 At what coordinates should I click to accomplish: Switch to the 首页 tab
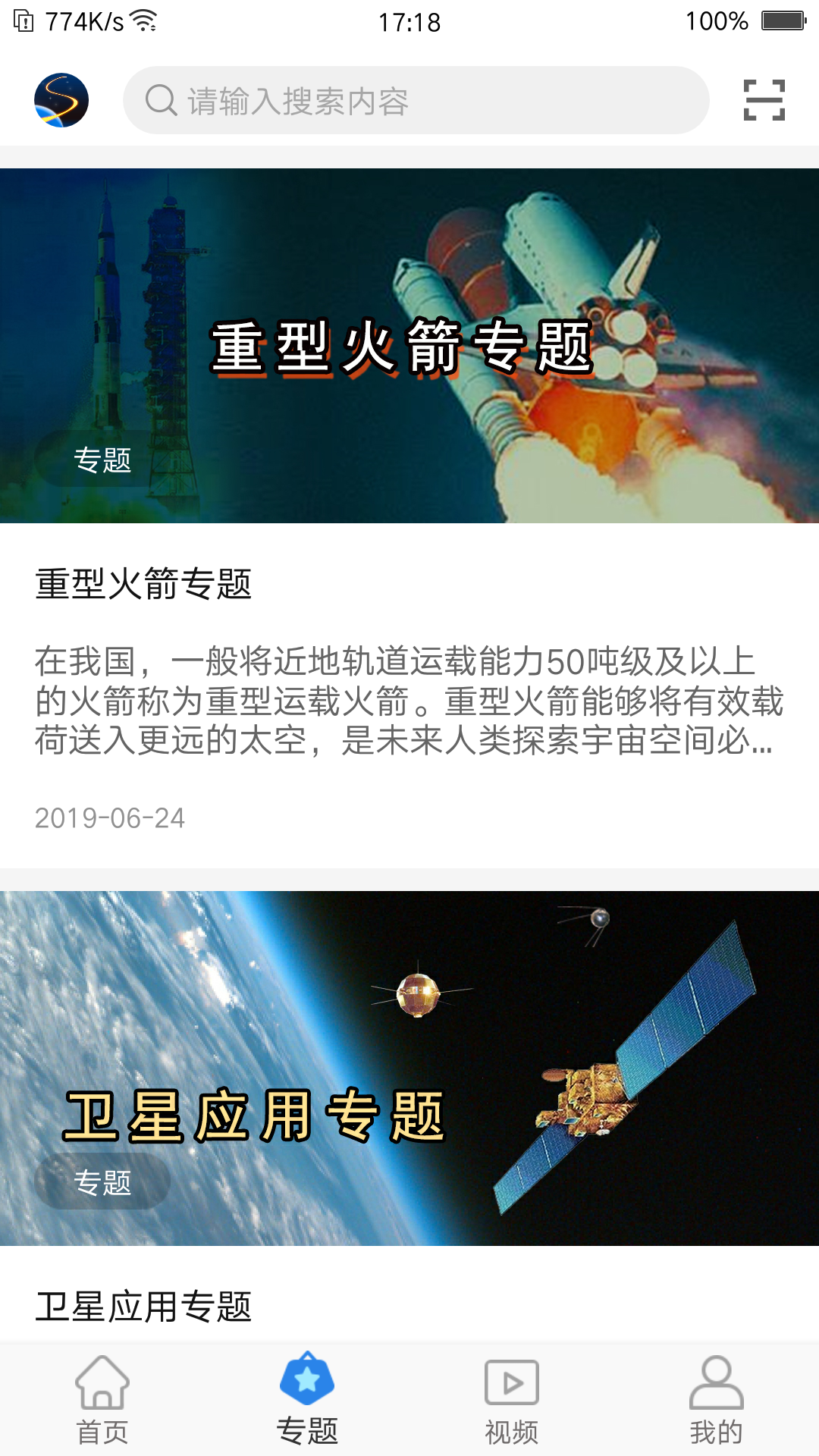coord(102,1400)
